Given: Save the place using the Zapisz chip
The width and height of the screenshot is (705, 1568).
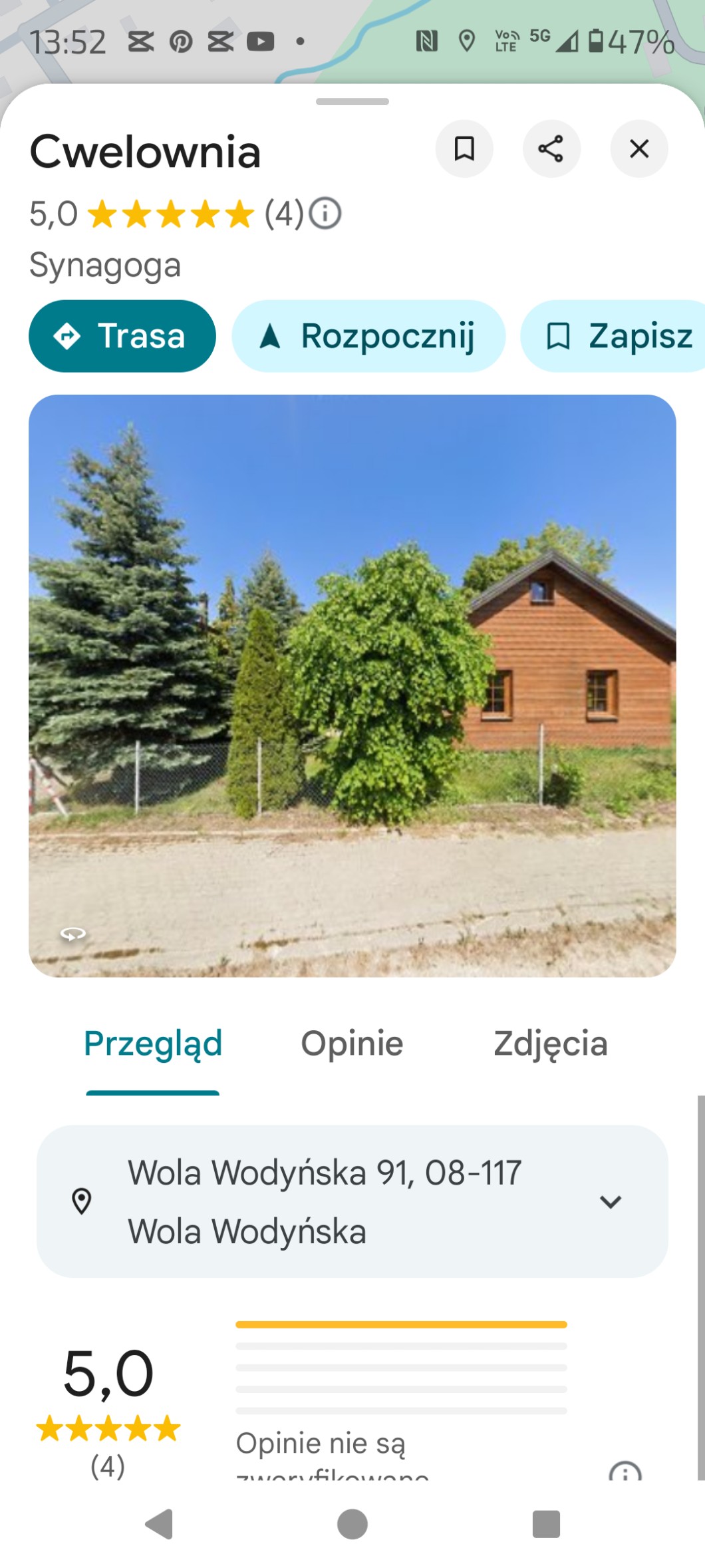Looking at the screenshot, I should coord(619,336).
